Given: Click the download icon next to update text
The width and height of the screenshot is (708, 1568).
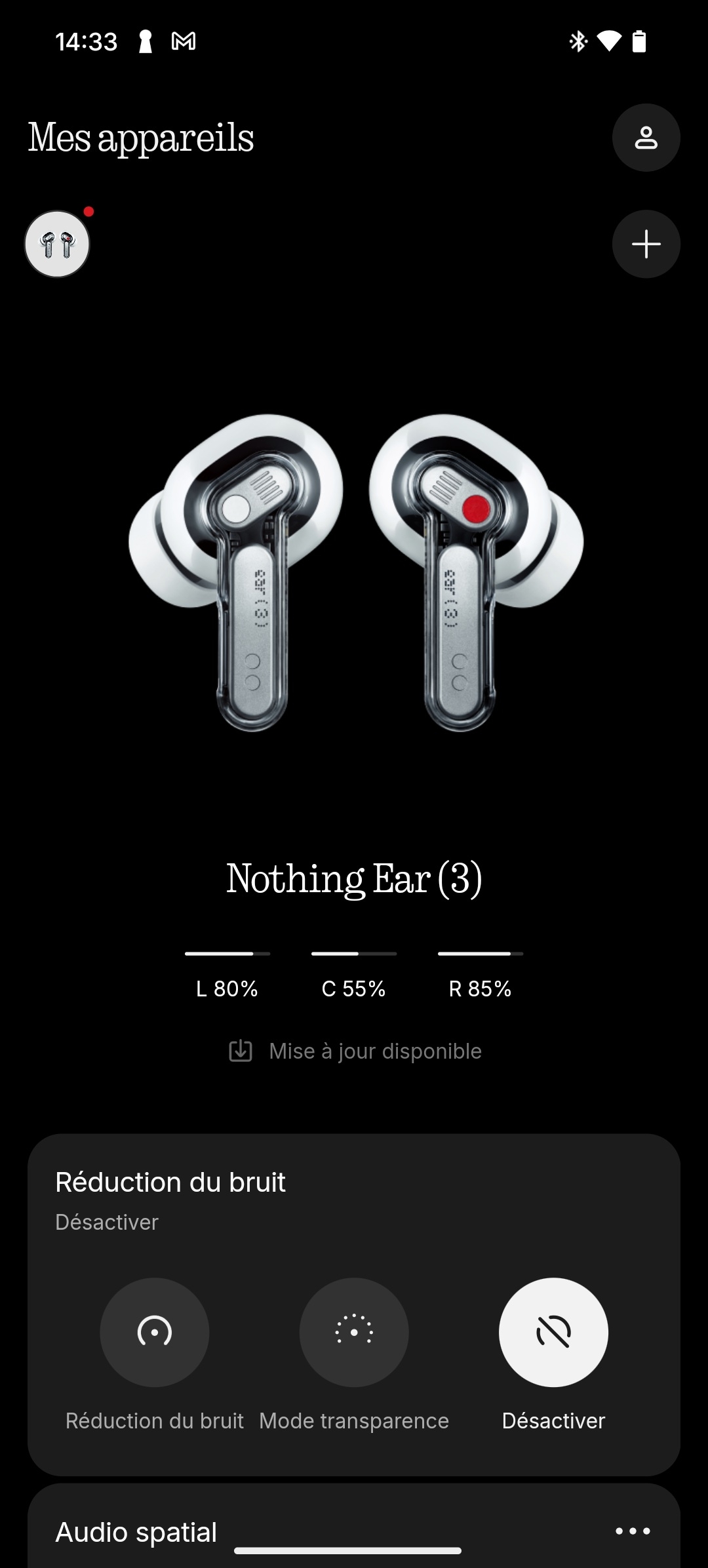Looking at the screenshot, I should [x=240, y=1050].
